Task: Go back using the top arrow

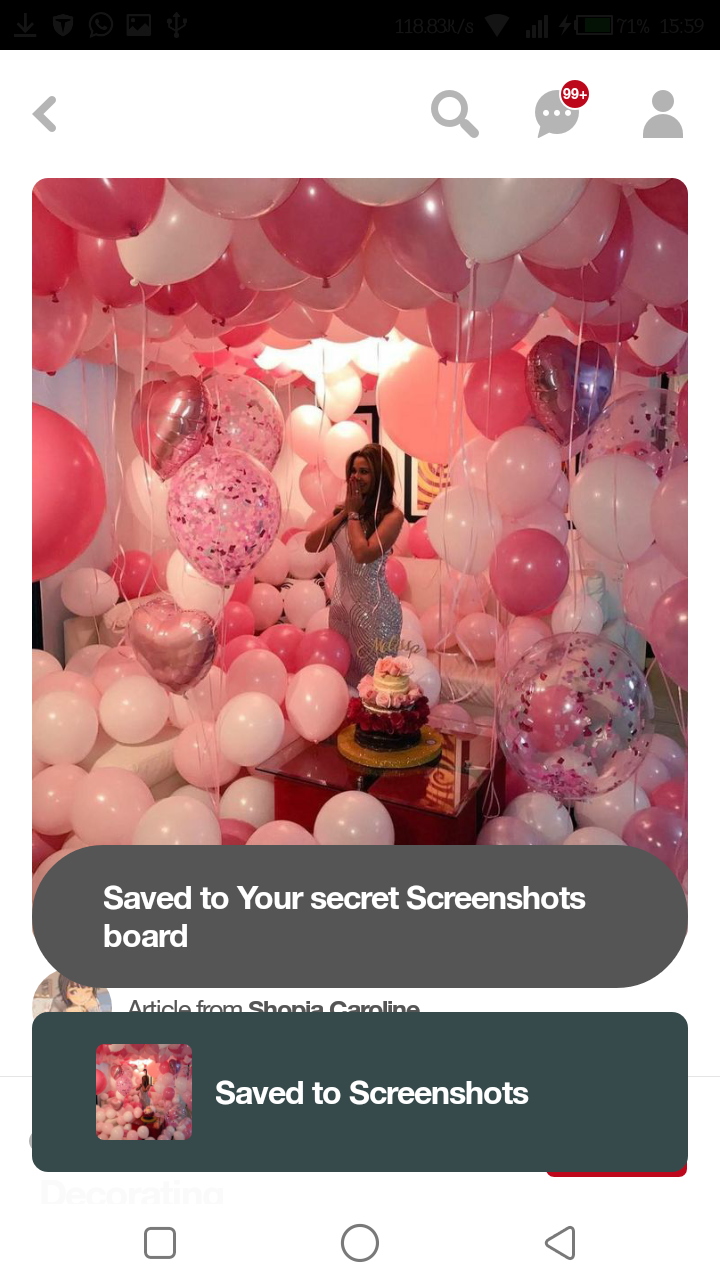Action: pos(45,114)
